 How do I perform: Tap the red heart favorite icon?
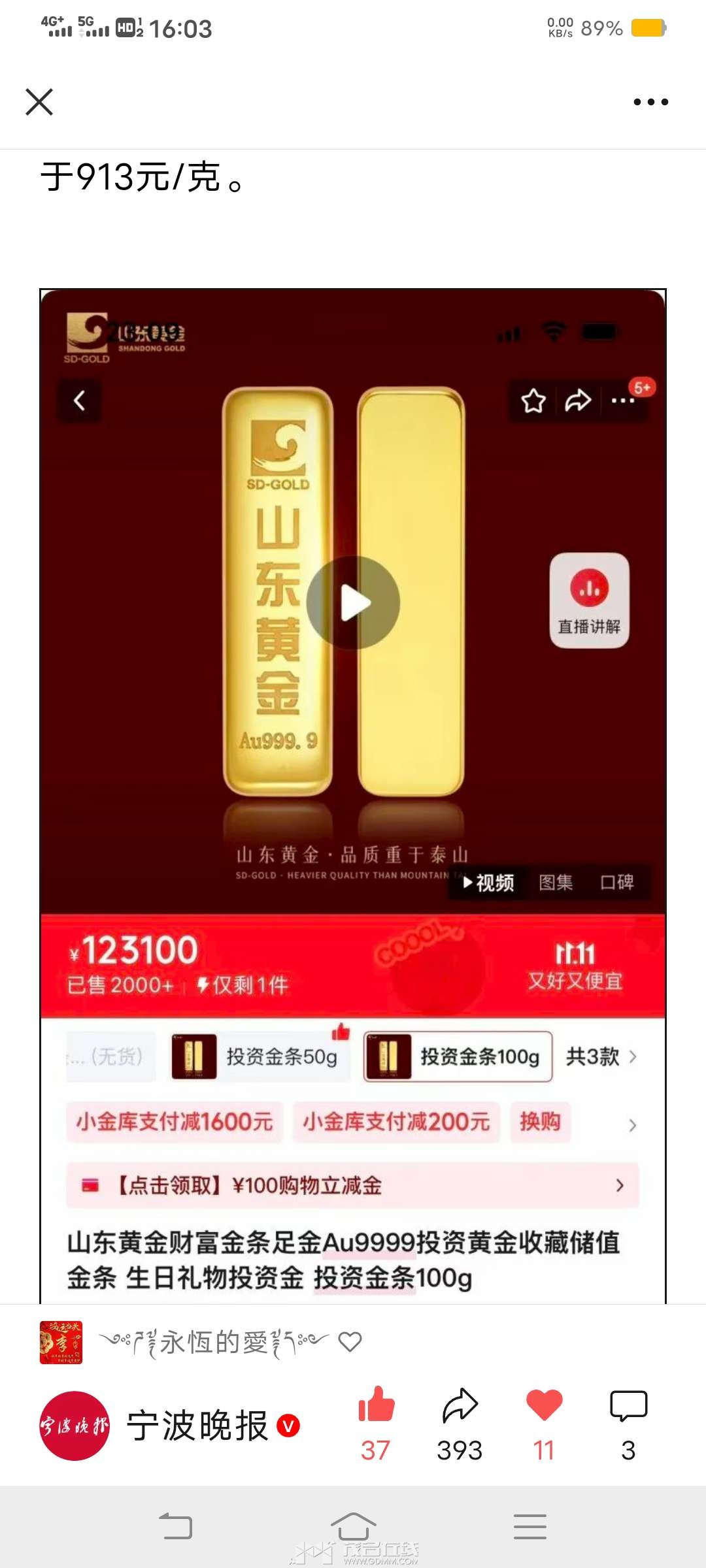544,1405
